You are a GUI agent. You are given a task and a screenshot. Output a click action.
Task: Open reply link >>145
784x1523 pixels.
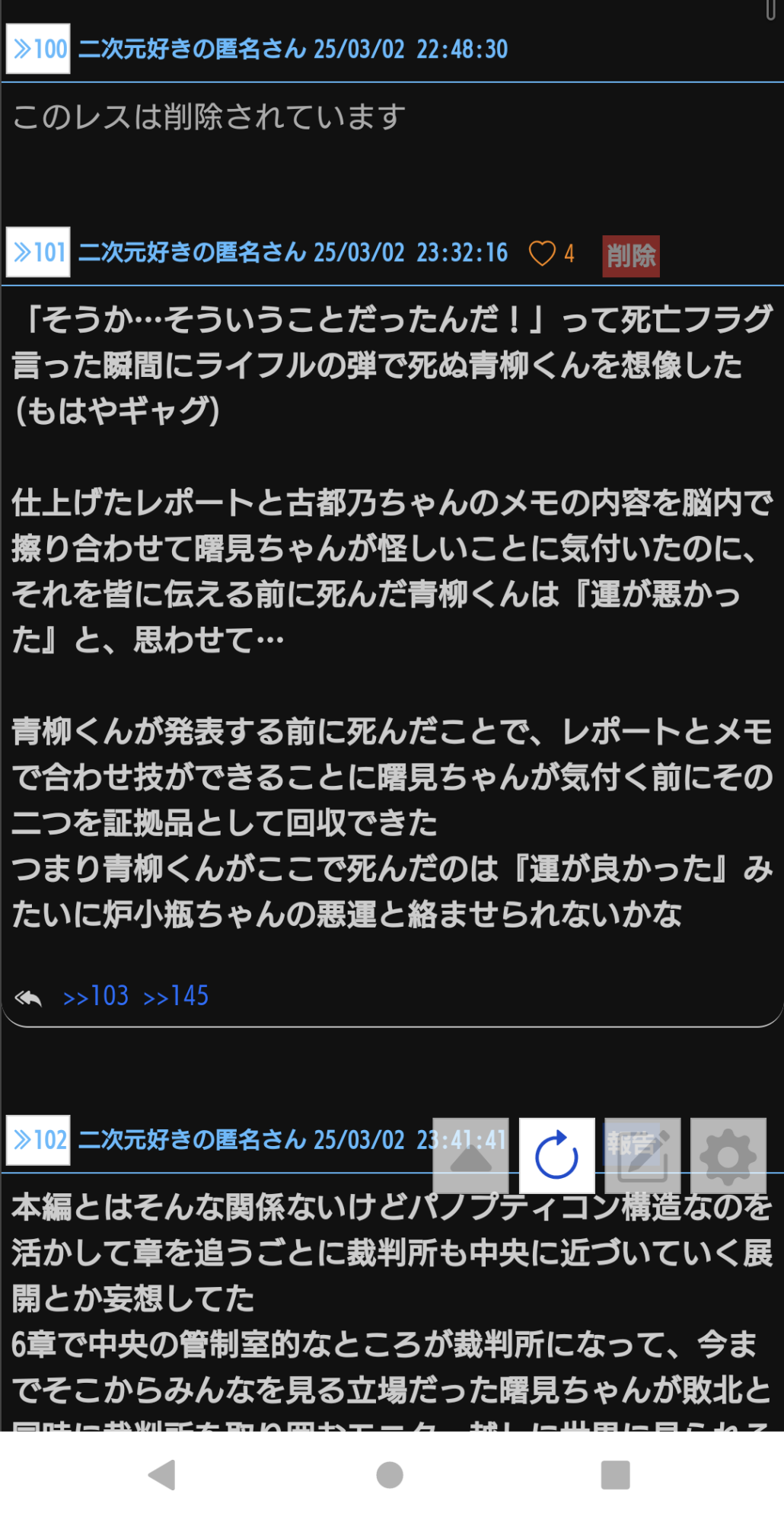click(176, 996)
